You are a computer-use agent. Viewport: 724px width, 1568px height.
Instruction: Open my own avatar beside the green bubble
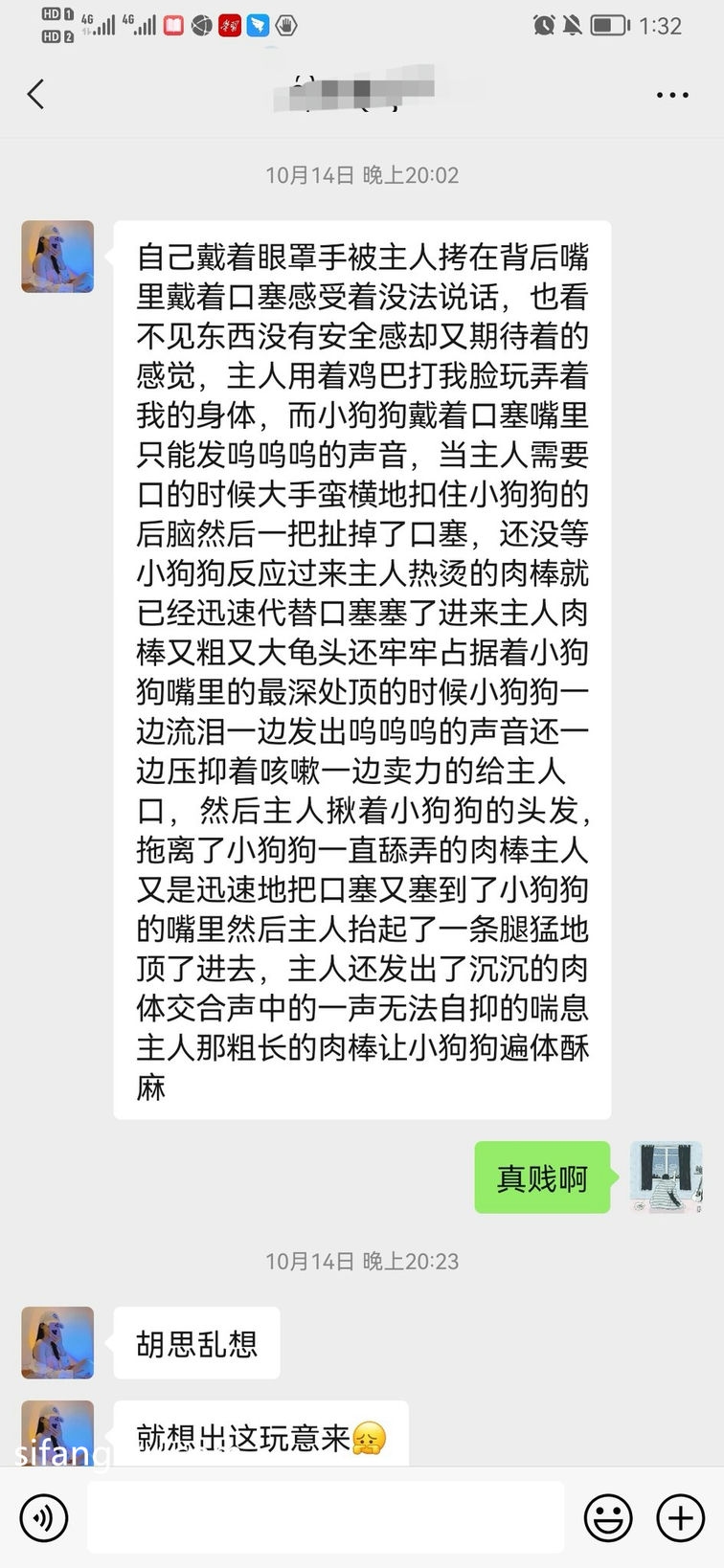coord(667,1177)
